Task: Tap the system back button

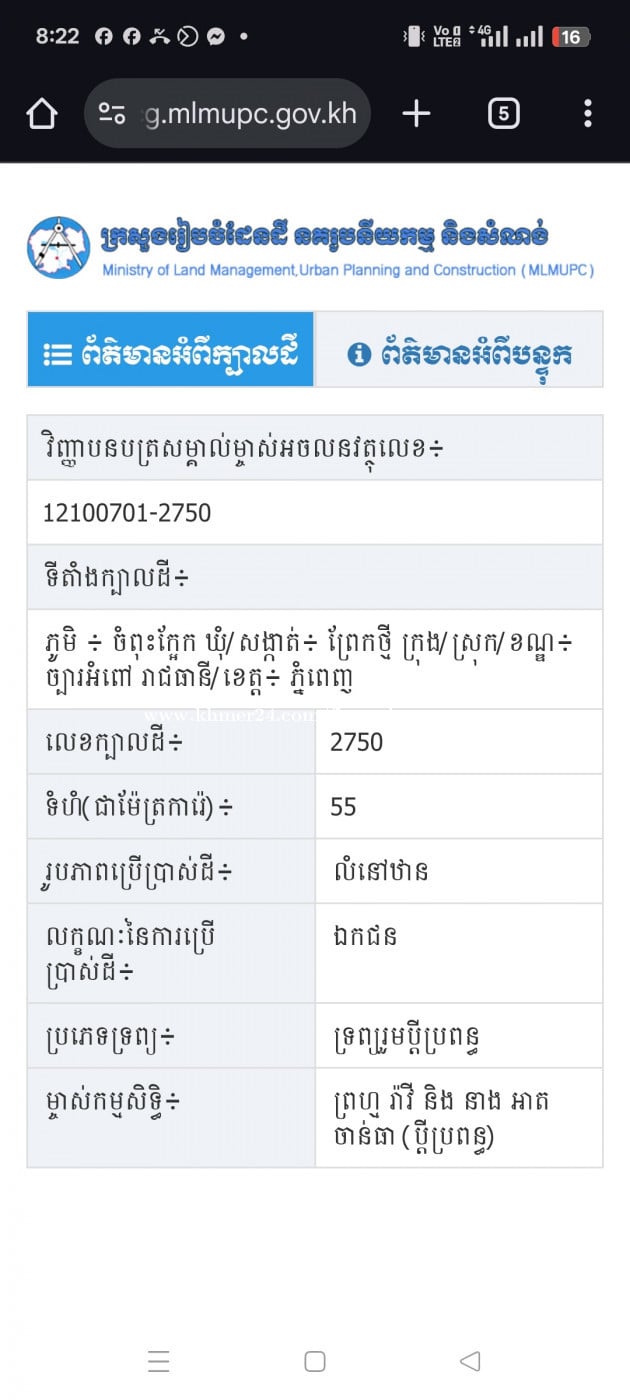Action: [x=470, y=1361]
